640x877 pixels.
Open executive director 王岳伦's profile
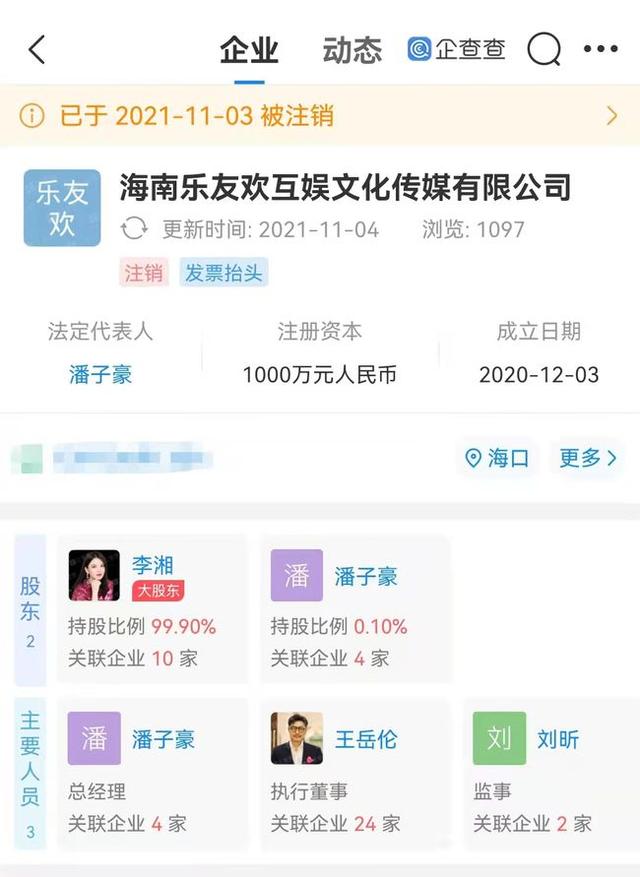tap(355, 772)
